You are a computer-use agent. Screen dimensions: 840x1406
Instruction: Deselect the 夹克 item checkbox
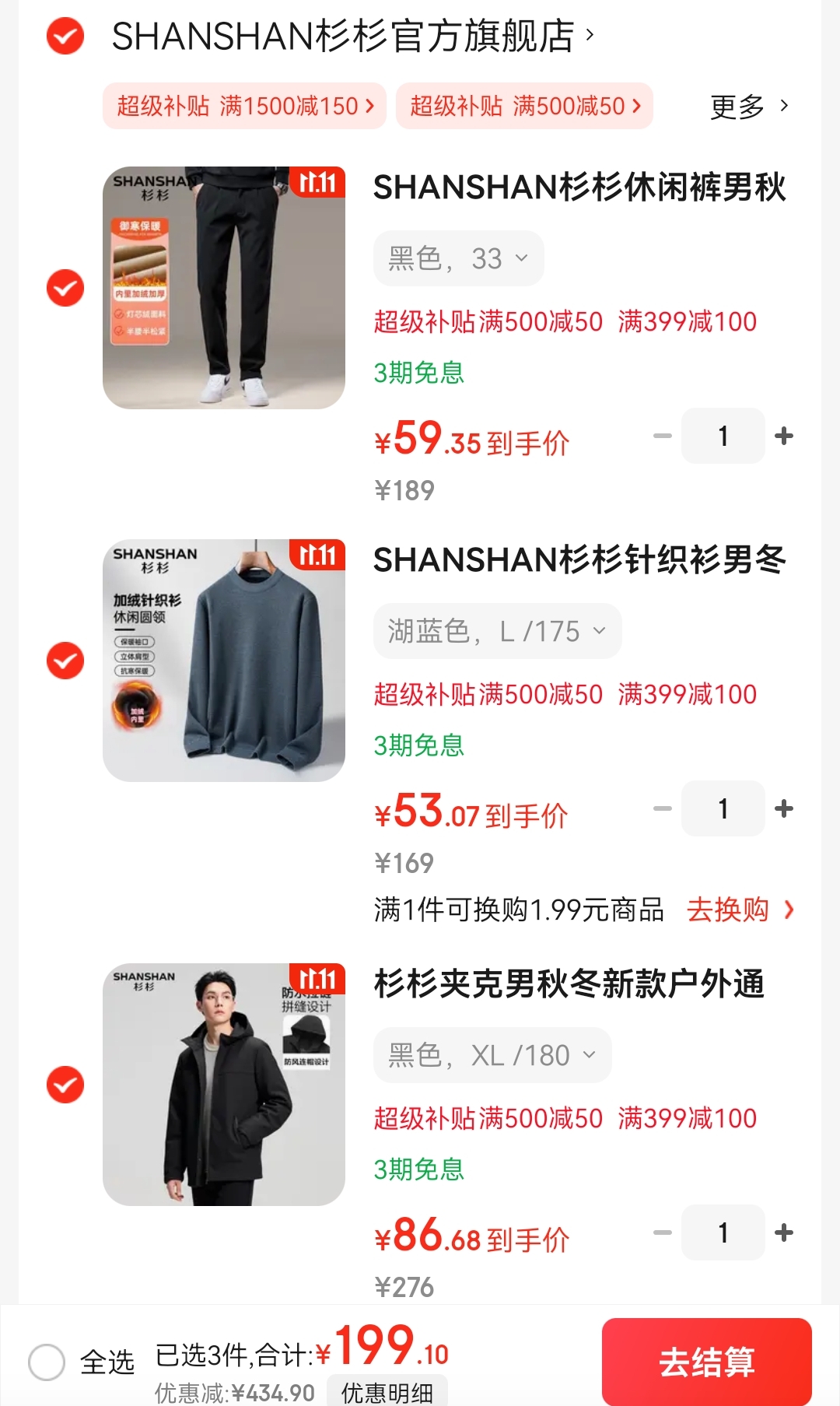[65, 1085]
